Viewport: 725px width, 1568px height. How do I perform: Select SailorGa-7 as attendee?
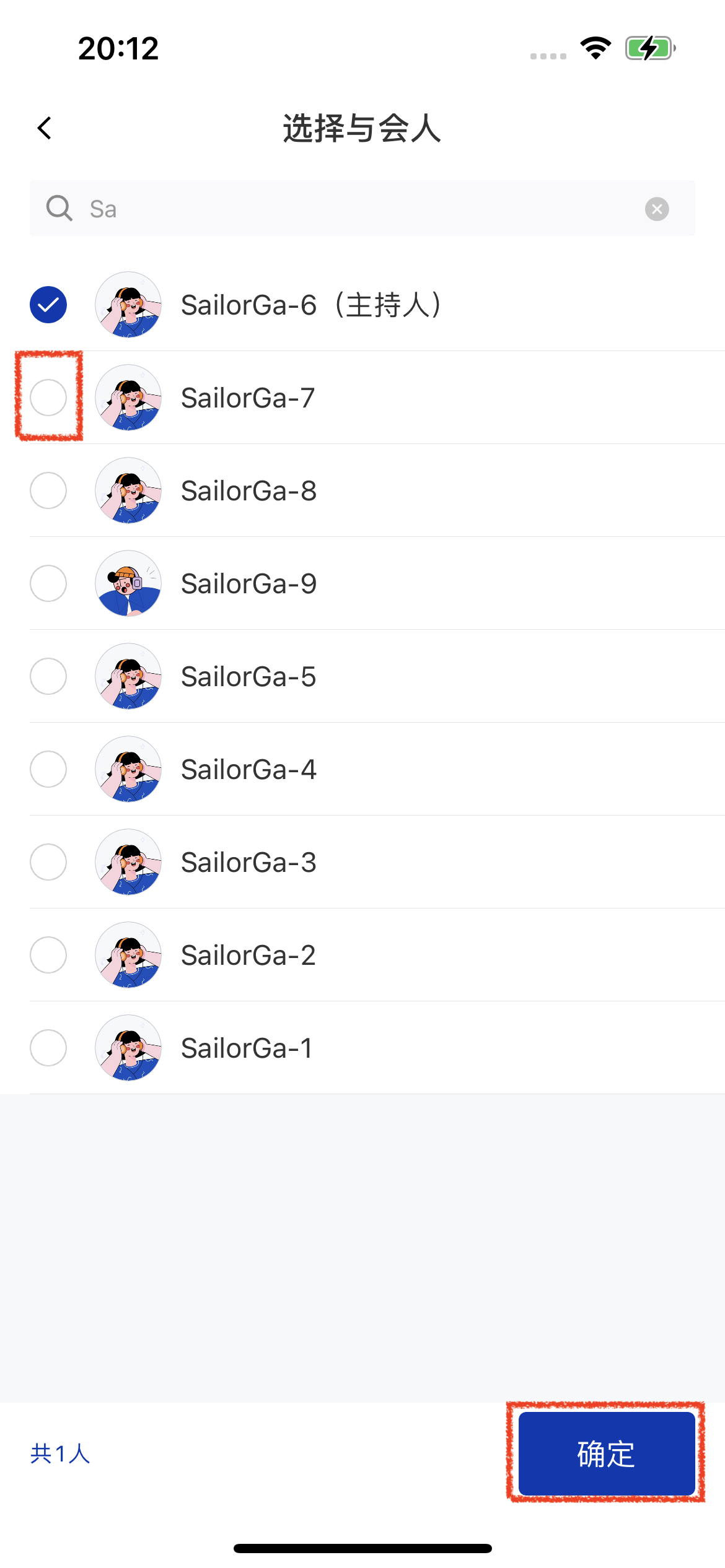point(48,398)
